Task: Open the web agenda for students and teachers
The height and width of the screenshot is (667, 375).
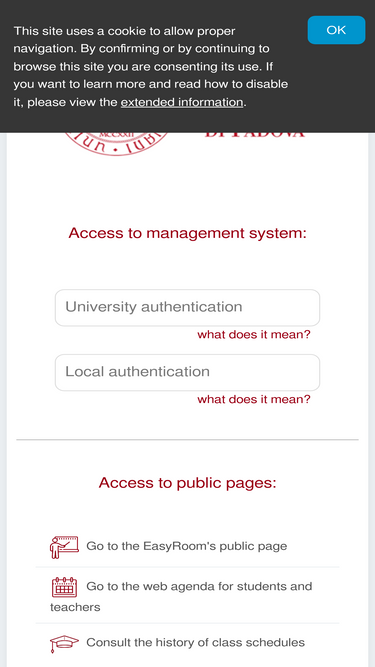Action: click(x=188, y=596)
